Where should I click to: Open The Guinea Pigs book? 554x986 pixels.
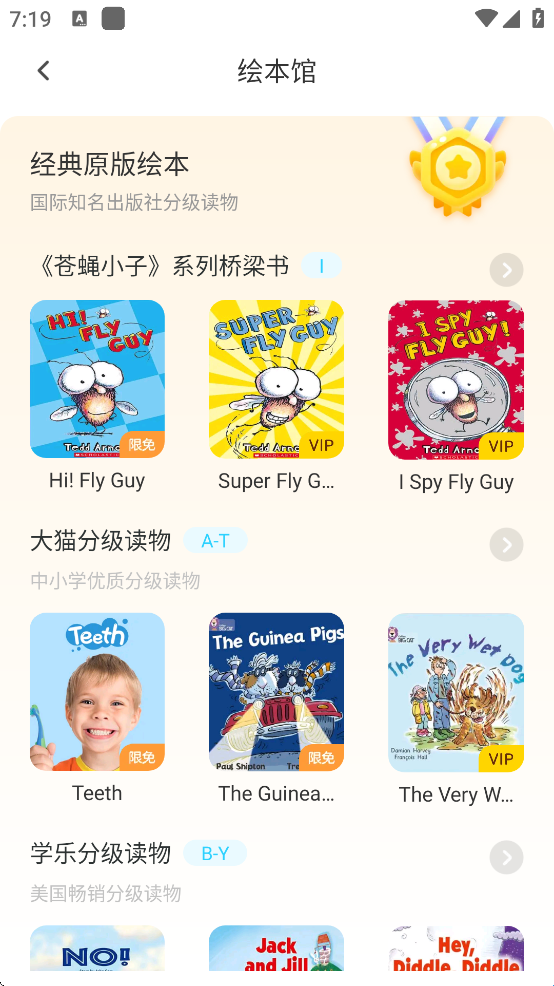pyautogui.click(x=277, y=692)
